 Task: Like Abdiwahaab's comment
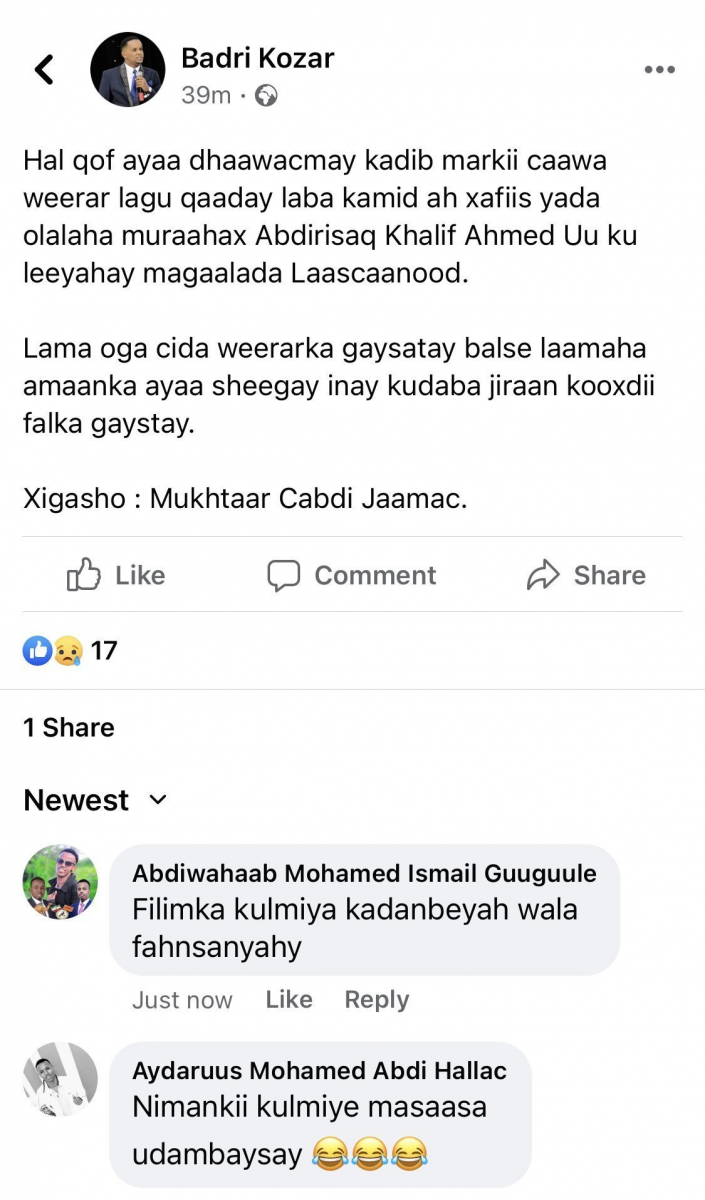point(289,999)
